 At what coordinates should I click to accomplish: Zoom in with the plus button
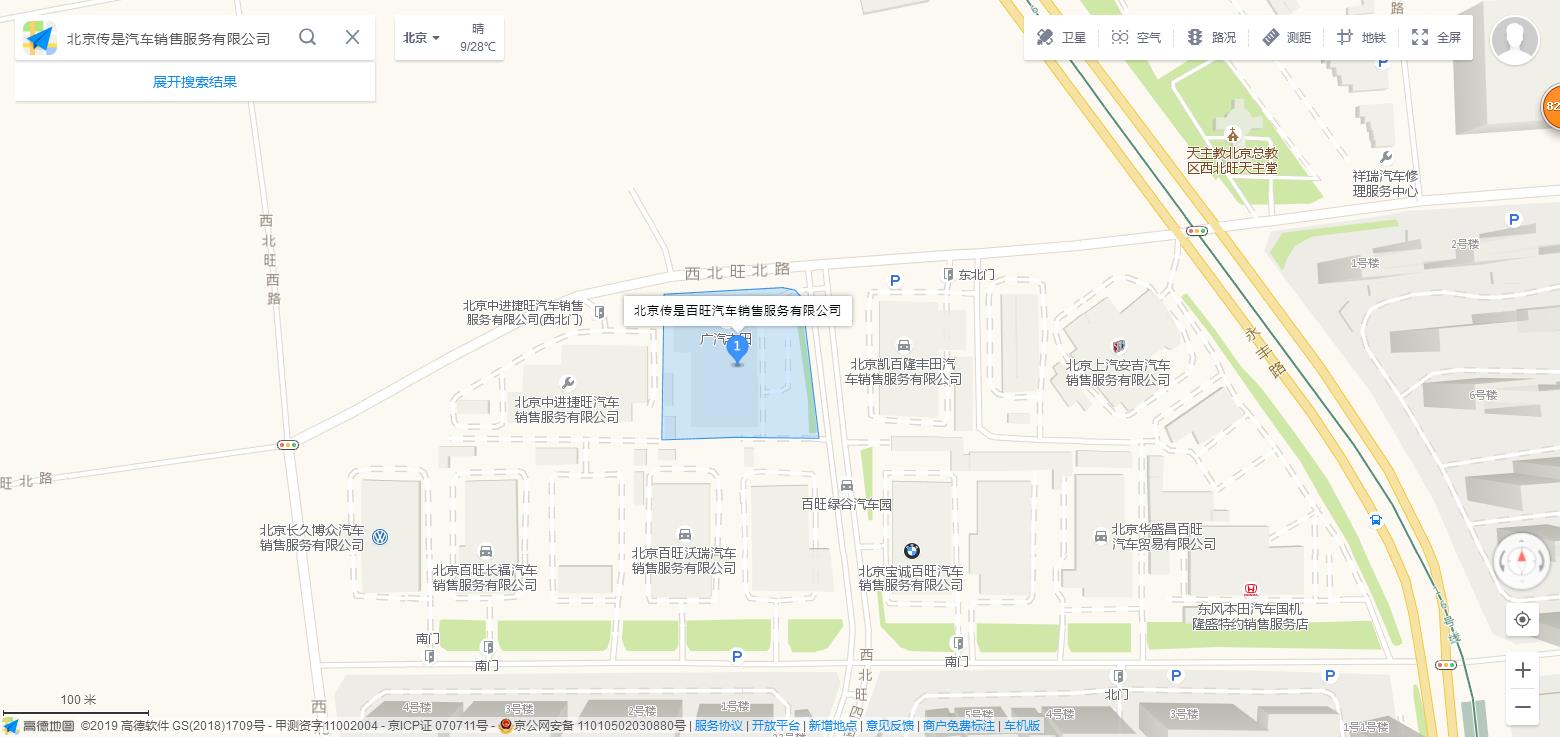(x=1522, y=670)
